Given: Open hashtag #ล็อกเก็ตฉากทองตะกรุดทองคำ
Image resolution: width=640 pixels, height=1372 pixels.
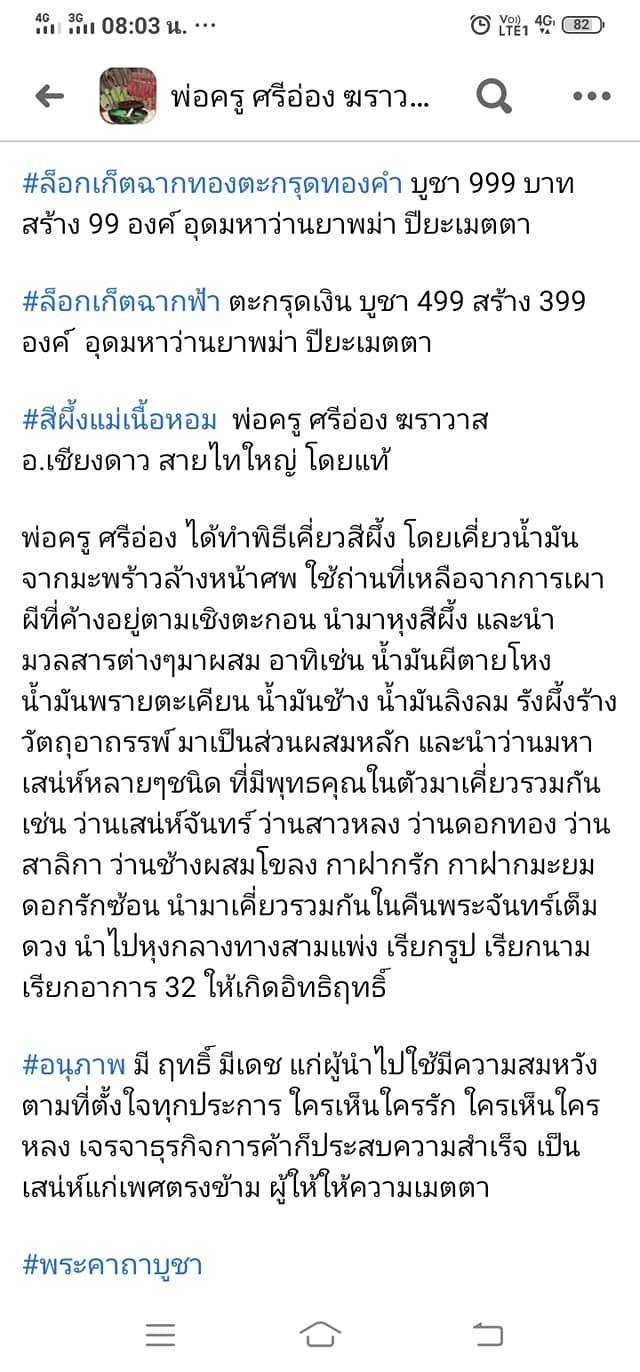Looking at the screenshot, I should (212, 185).
